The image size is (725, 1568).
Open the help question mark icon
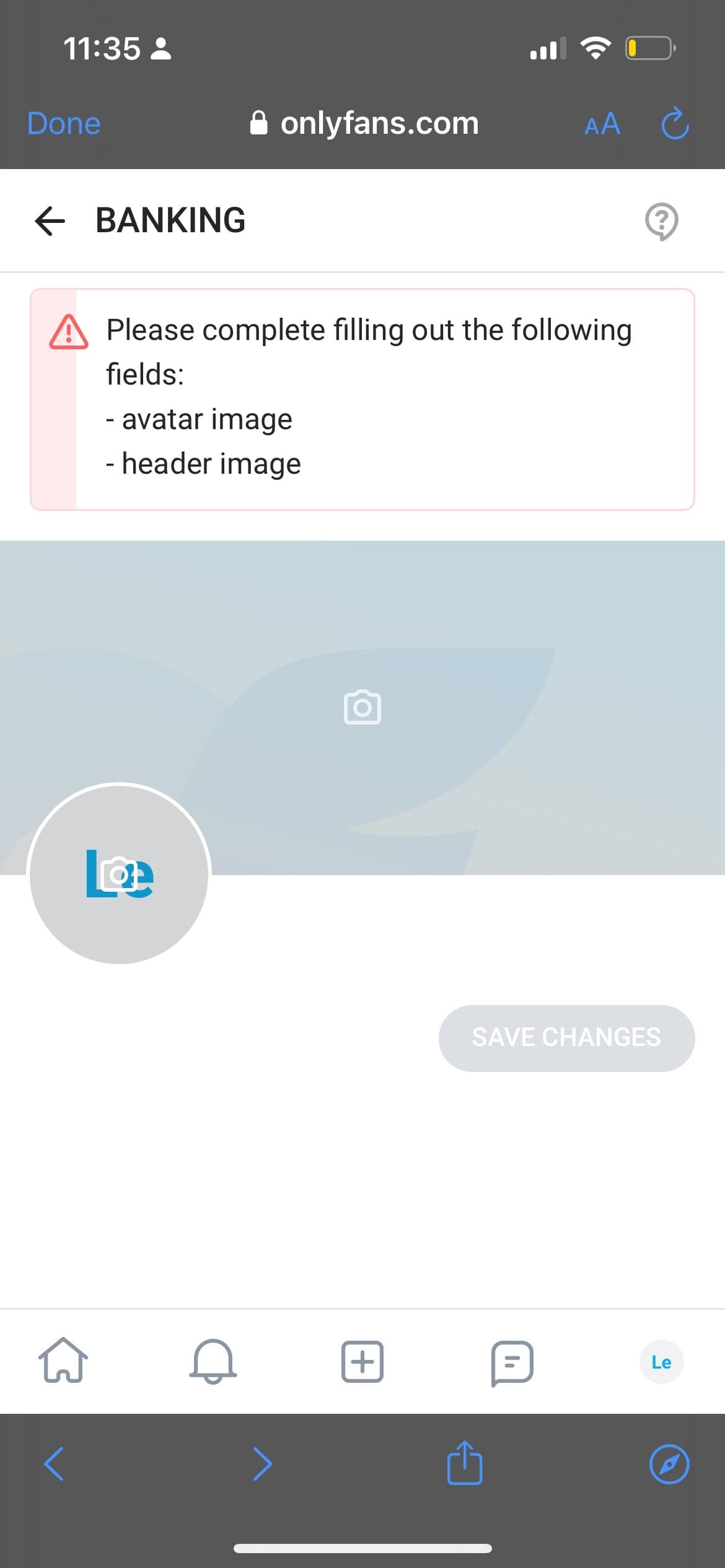661,220
